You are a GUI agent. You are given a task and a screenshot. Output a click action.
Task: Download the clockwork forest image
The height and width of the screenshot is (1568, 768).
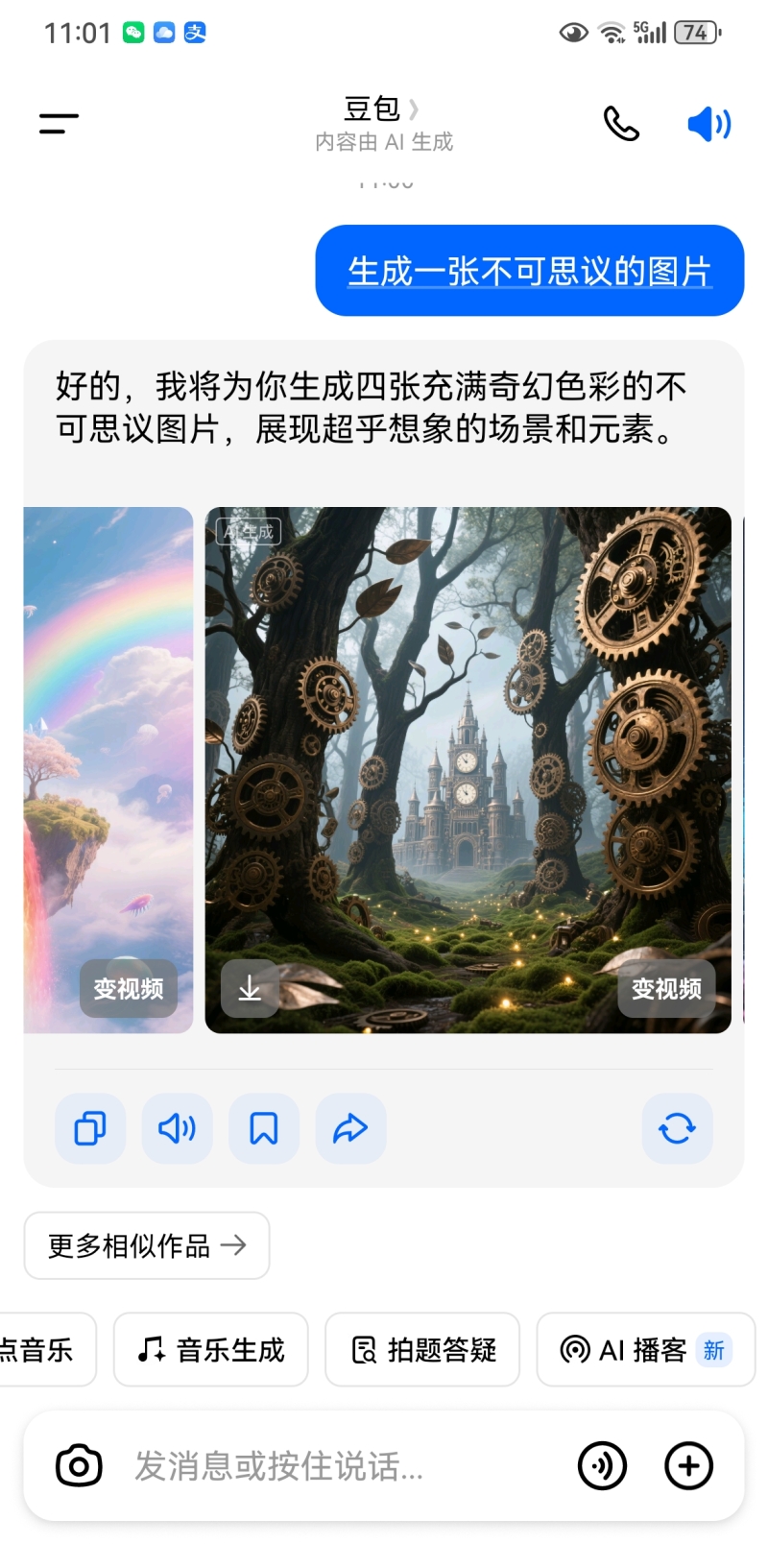250,988
